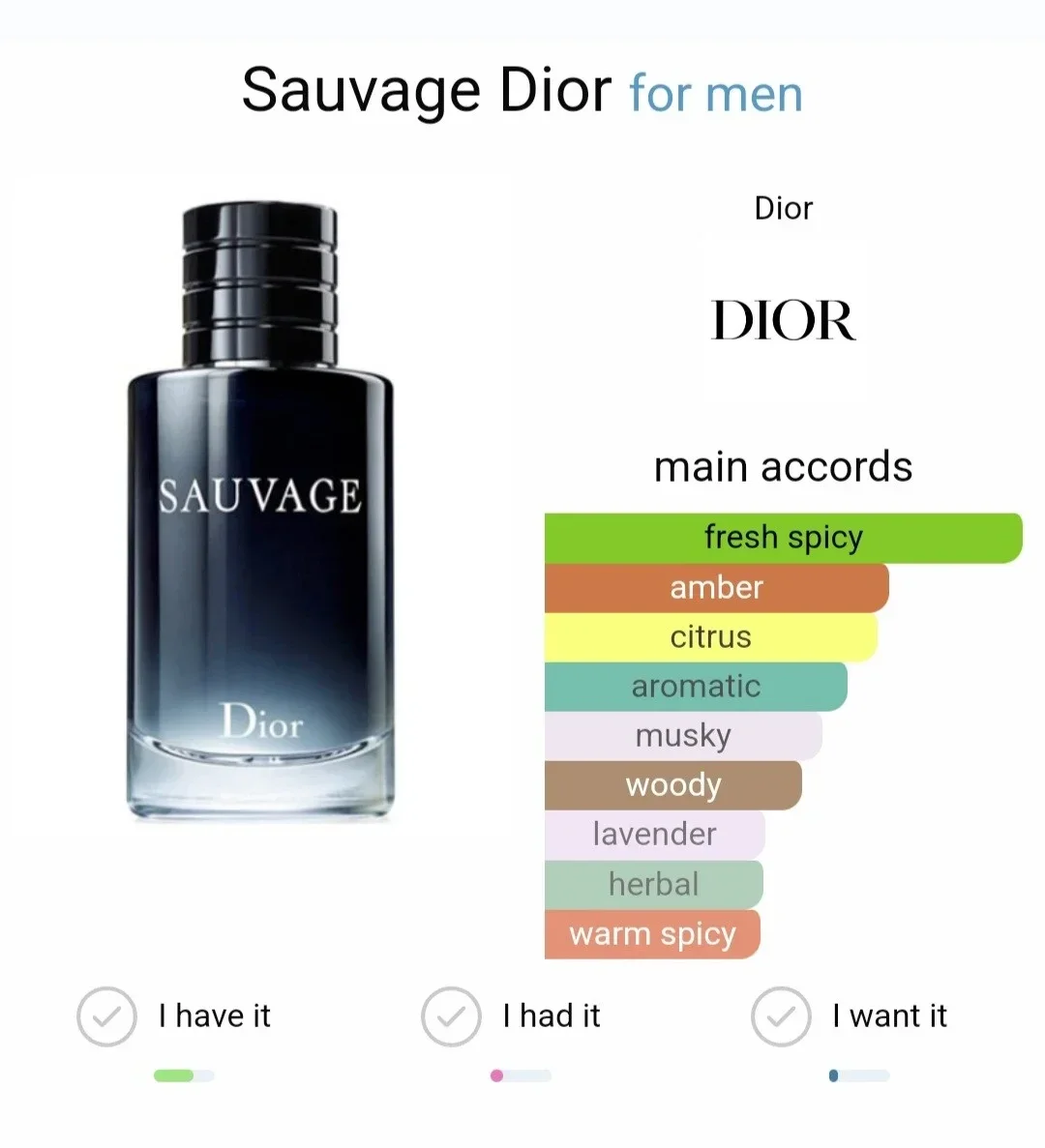
Task: View the Sauvage bottle image
Action: tap(259, 513)
